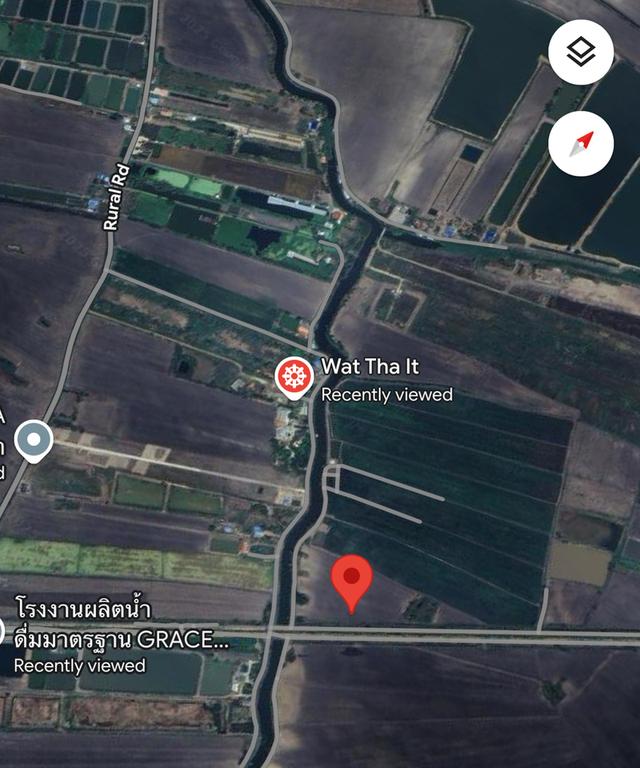Open the Wat Tha It place marker
This screenshot has width=640, height=768.
(x=294, y=377)
